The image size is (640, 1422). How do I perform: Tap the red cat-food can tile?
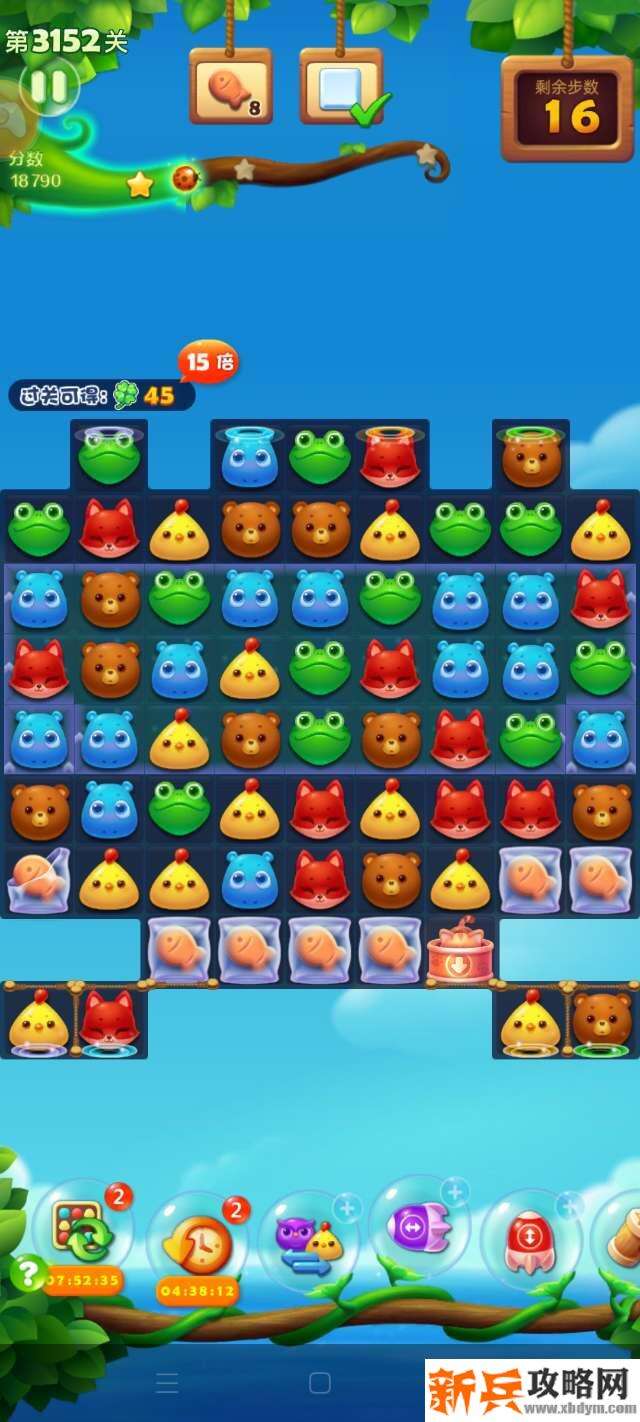click(x=462, y=951)
